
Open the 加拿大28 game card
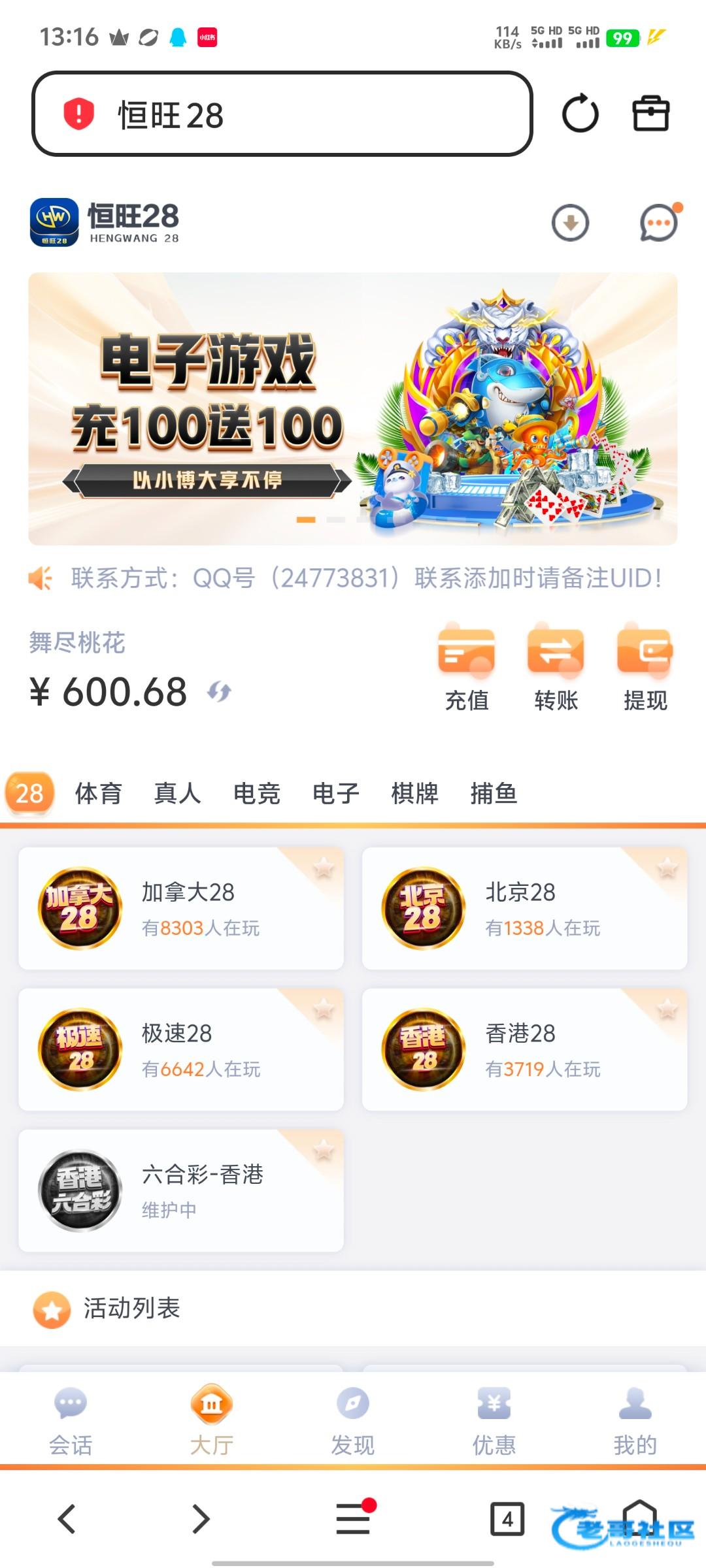[x=181, y=908]
